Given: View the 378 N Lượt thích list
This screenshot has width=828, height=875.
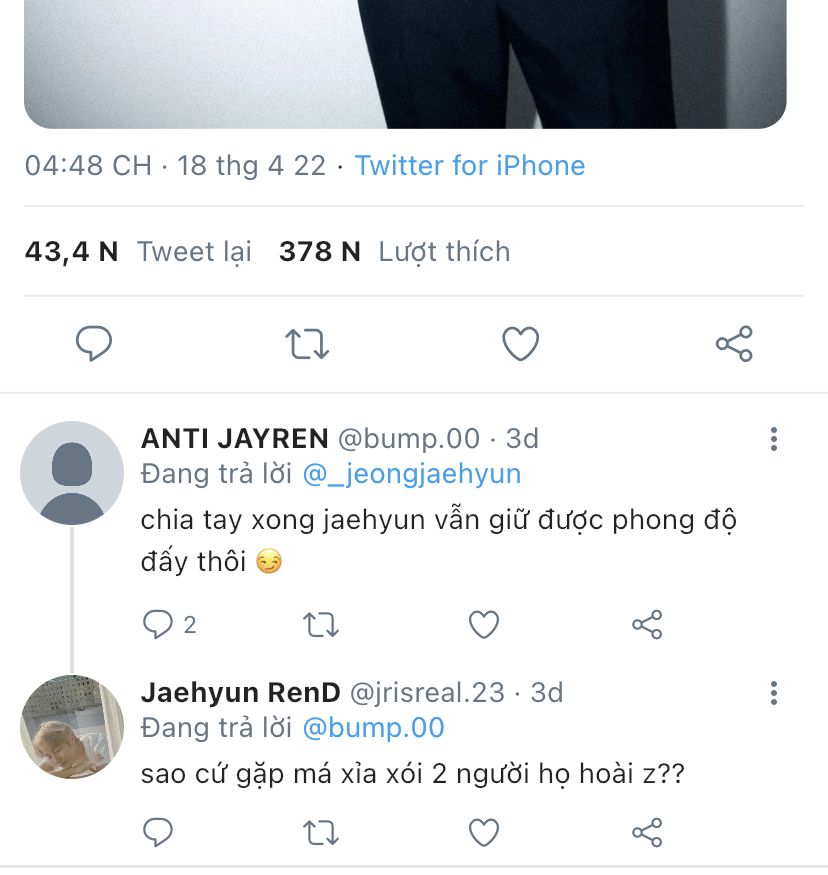Looking at the screenshot, I should point(394,251).
